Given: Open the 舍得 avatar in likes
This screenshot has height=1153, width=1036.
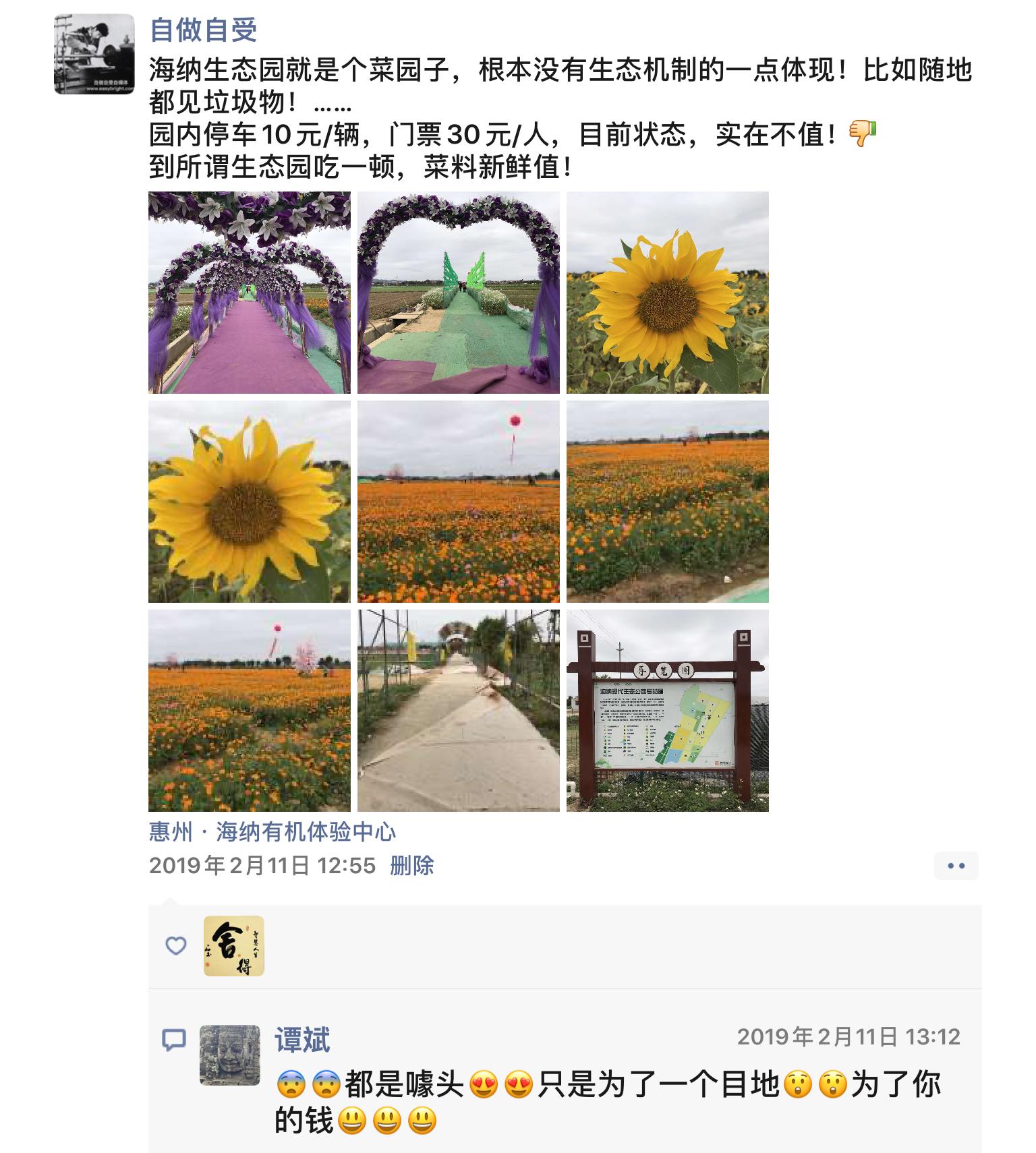Looking at the screenshot, I should pyautogui.click(x=233, y=945).
